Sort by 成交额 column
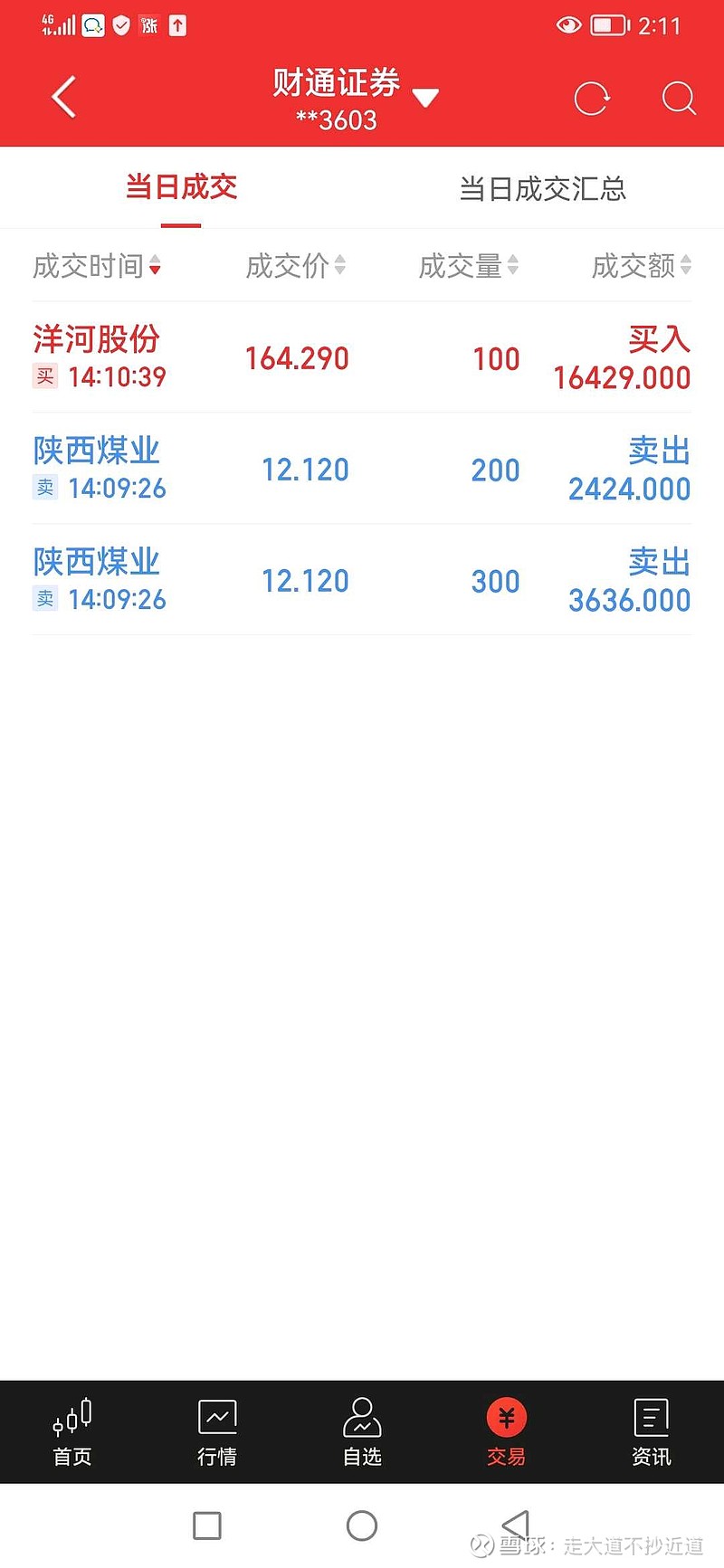This screenshot has height=1568, width=724. [642, 265]
